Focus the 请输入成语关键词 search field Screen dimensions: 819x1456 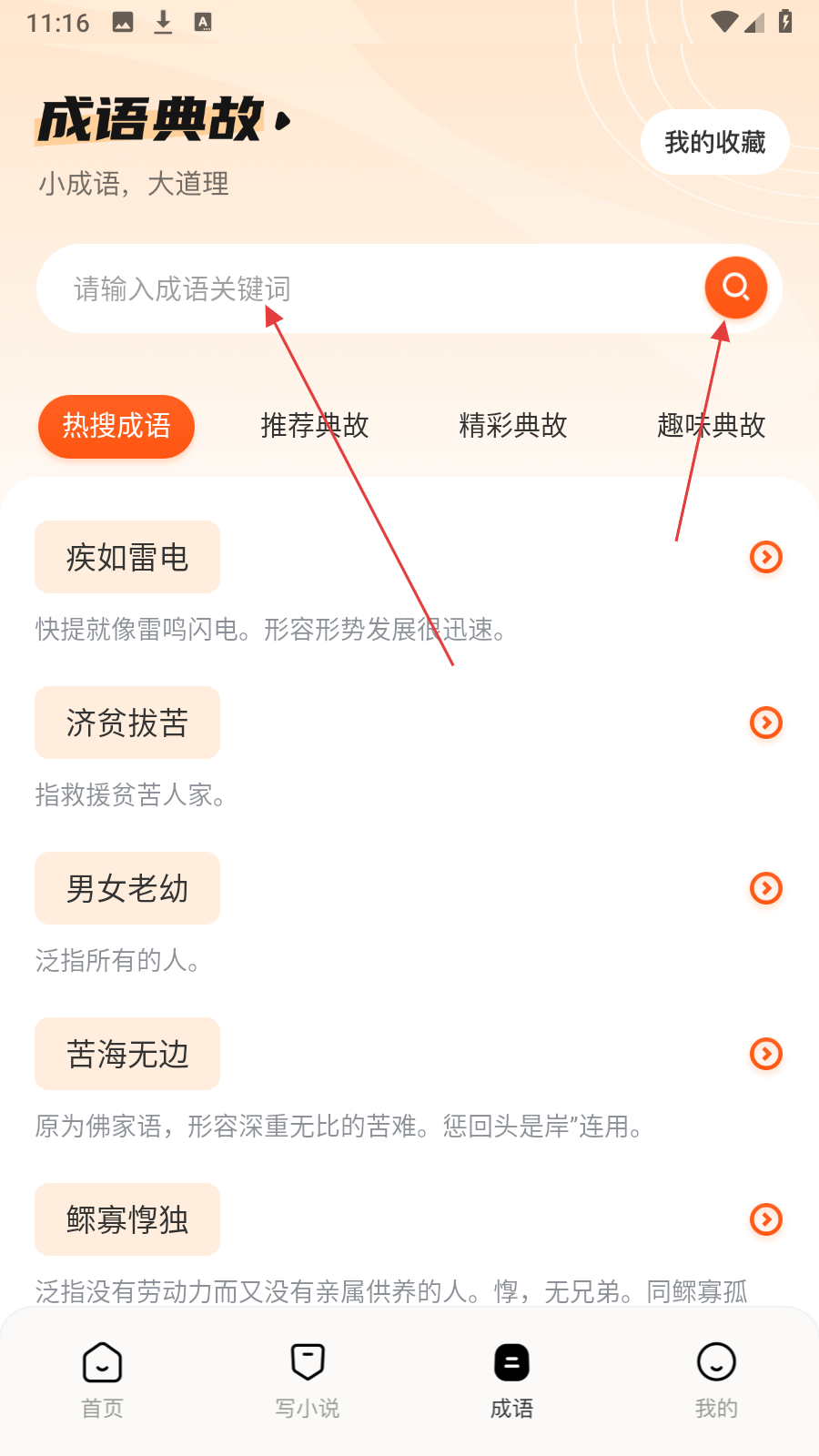[x=364, y=288]
